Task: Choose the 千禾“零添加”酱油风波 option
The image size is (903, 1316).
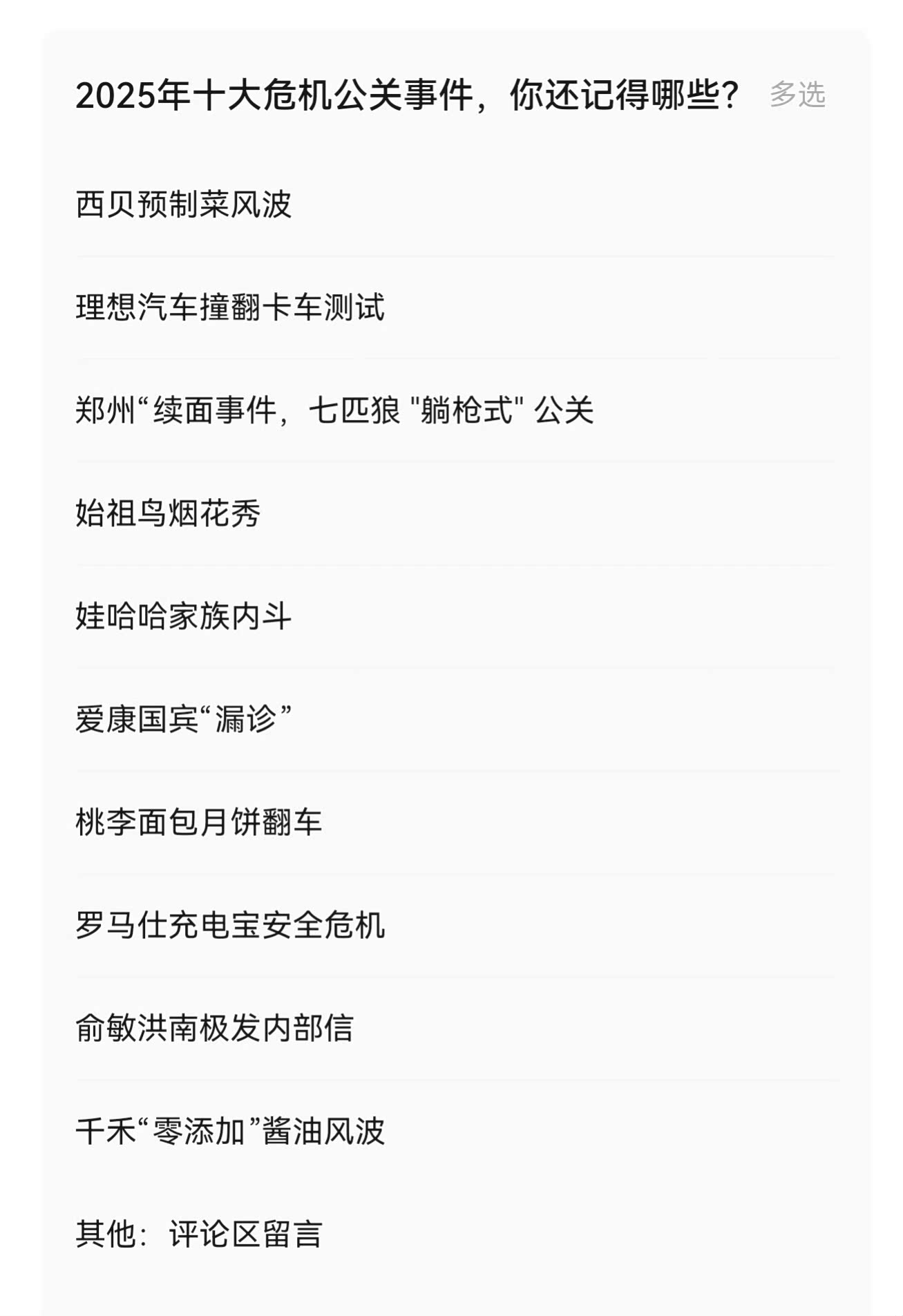Action: point(230,1131)
